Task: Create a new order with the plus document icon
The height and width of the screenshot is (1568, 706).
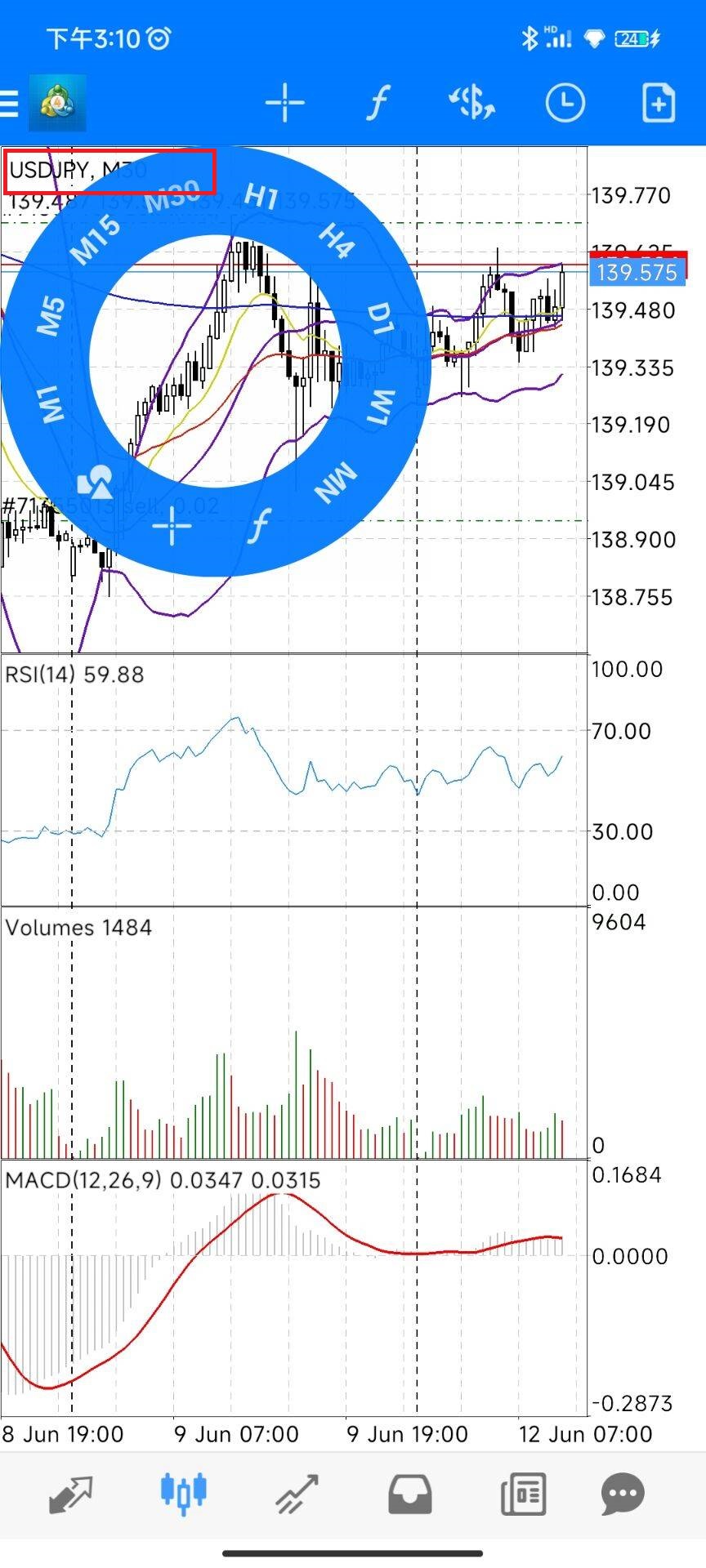Action: pos(659,104)
